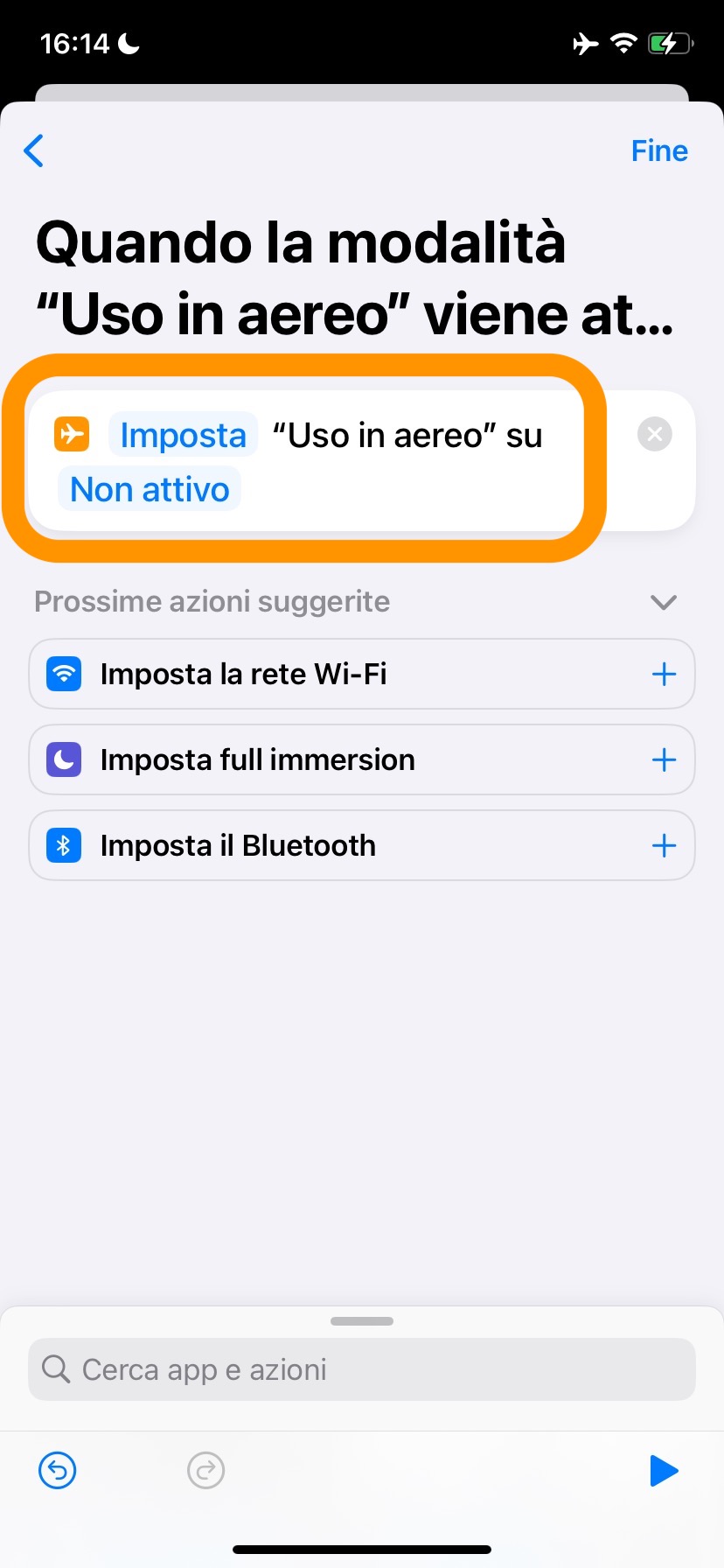Remove the Uso in aereo action
Screen dimensions: 724x1568
pos(654,434)
